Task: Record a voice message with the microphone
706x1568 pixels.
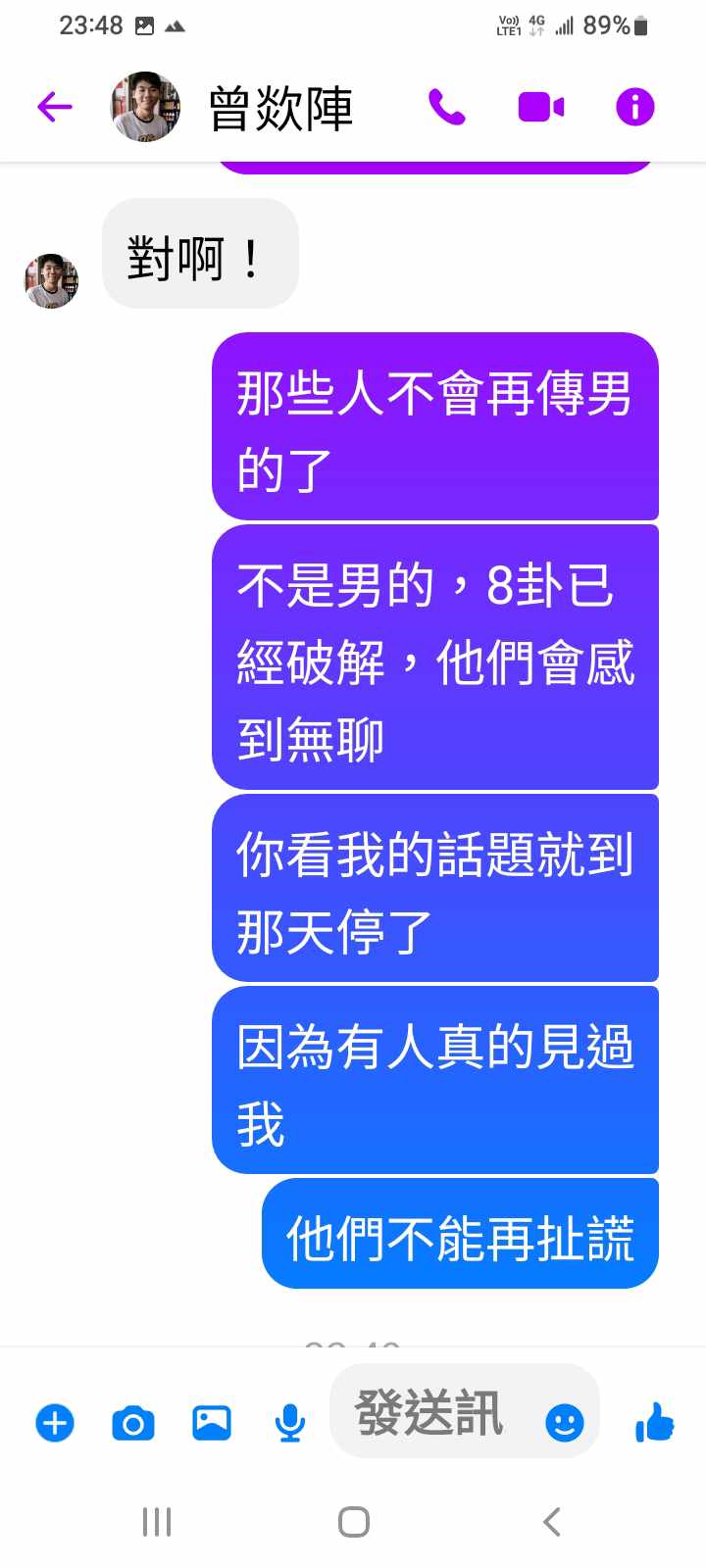Action: pos(289,1423)
